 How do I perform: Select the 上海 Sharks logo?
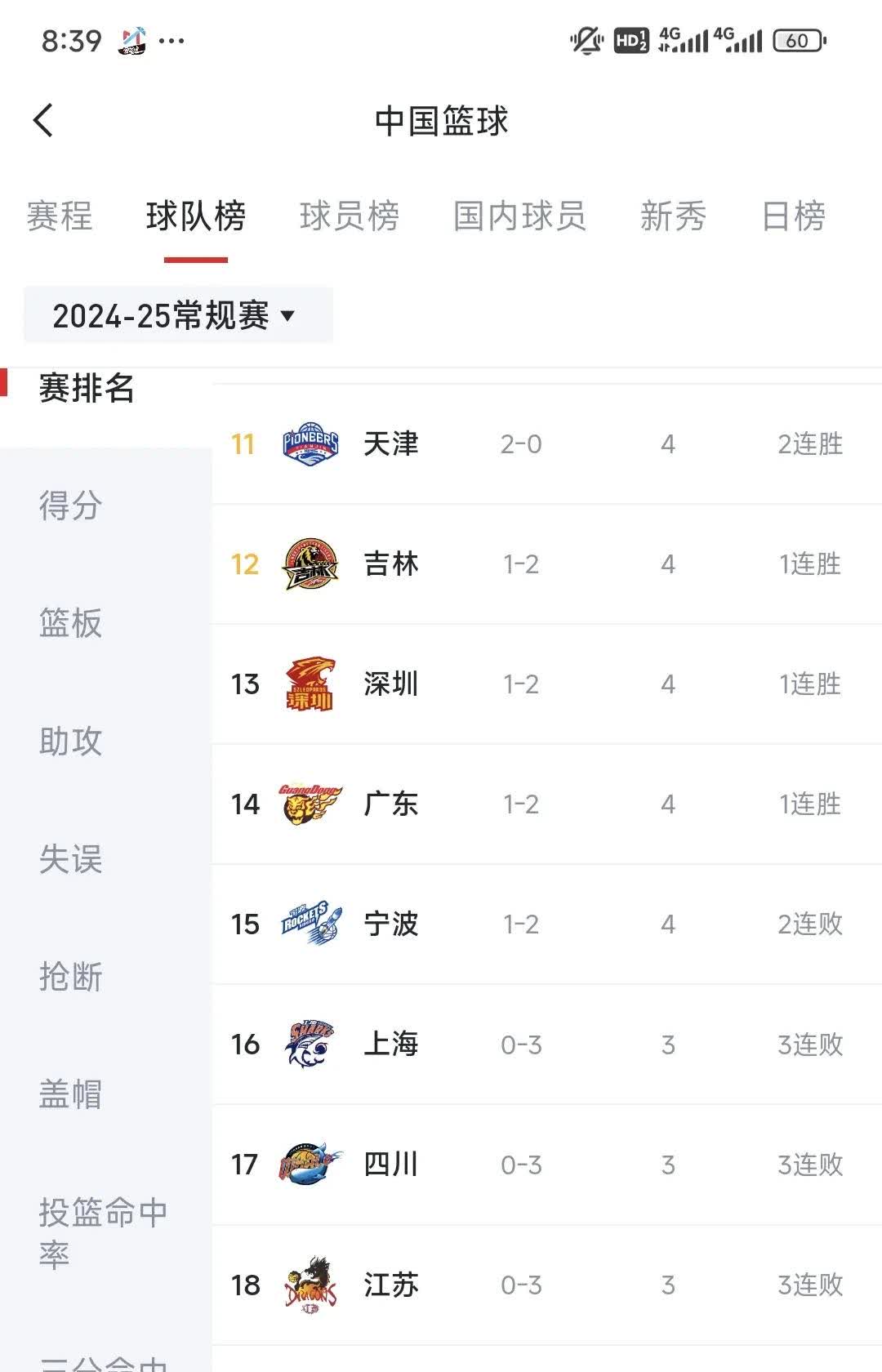[311, 1045]
